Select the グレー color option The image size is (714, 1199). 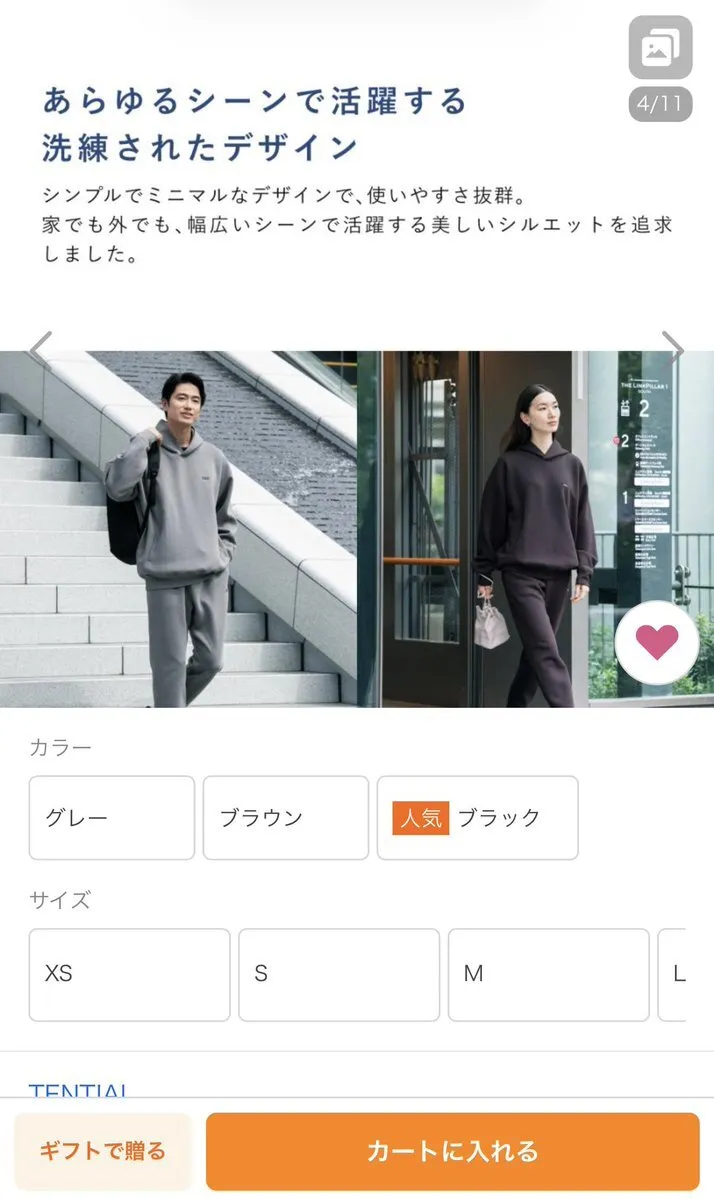pos(112,818)
